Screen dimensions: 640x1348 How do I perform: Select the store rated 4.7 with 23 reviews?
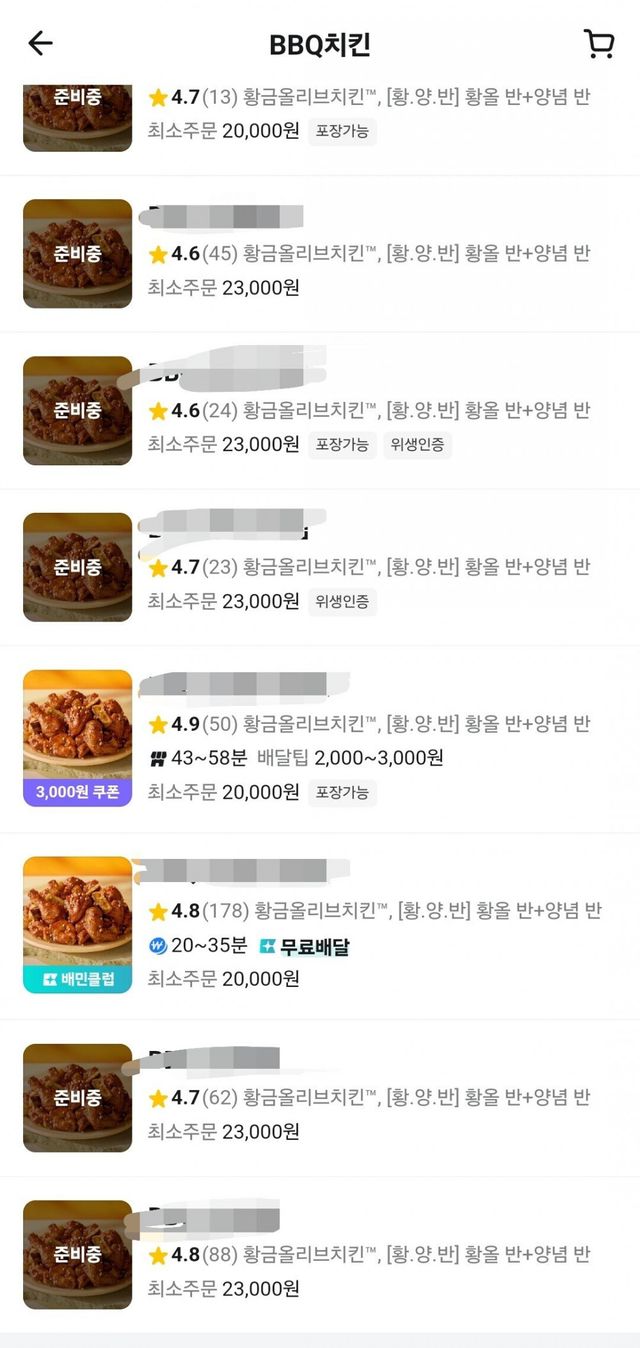pyautogui.click(x=368, y=567)
